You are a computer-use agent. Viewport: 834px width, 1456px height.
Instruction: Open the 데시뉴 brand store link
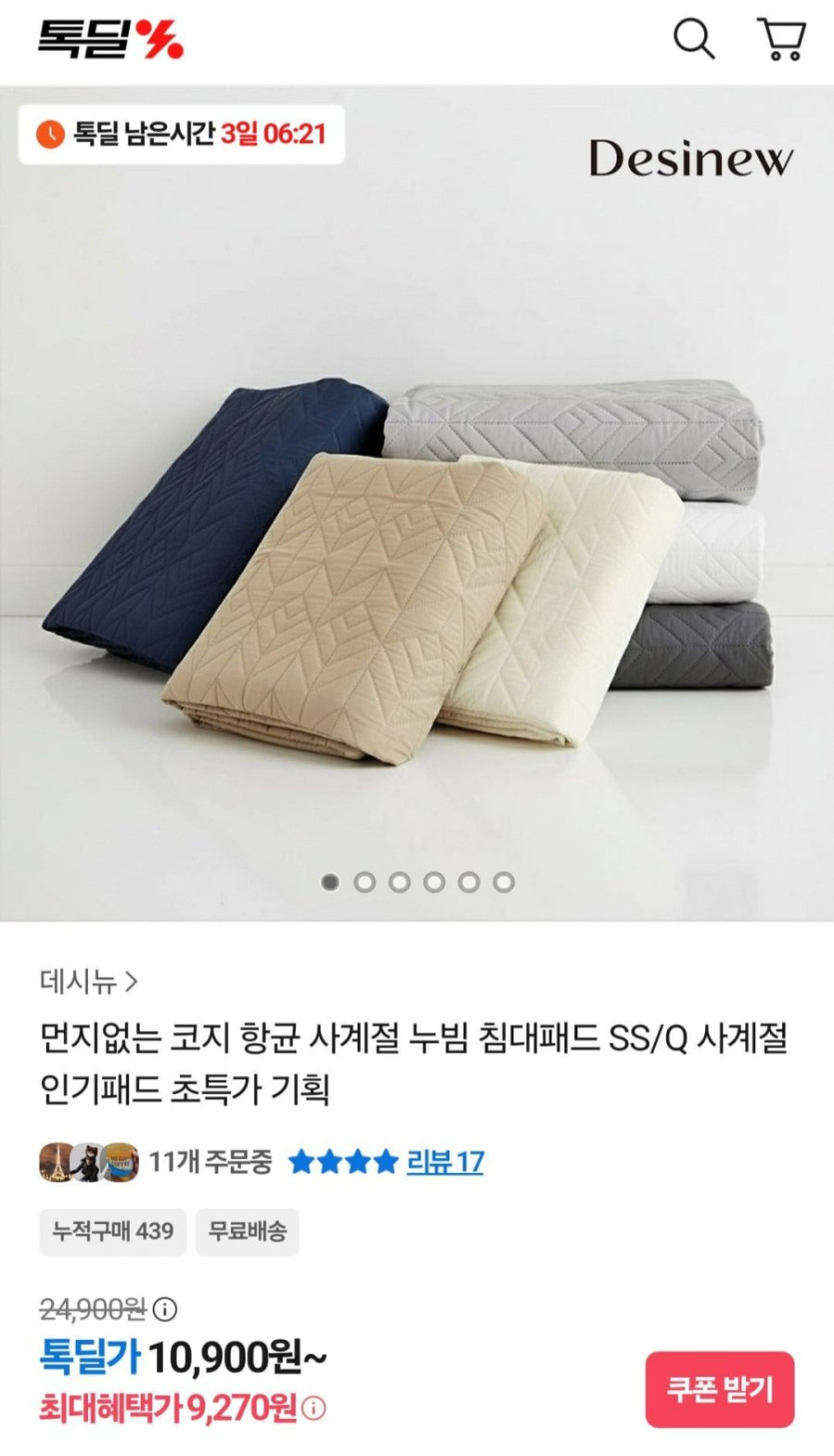tap(88, 982)
